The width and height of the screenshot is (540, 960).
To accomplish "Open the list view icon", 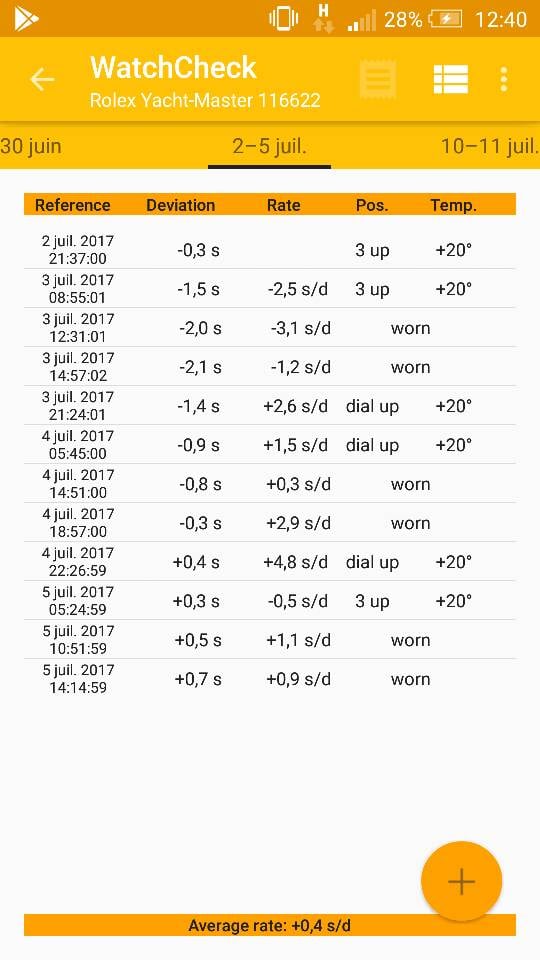I will pyautogui.click(x=451, y=80).
